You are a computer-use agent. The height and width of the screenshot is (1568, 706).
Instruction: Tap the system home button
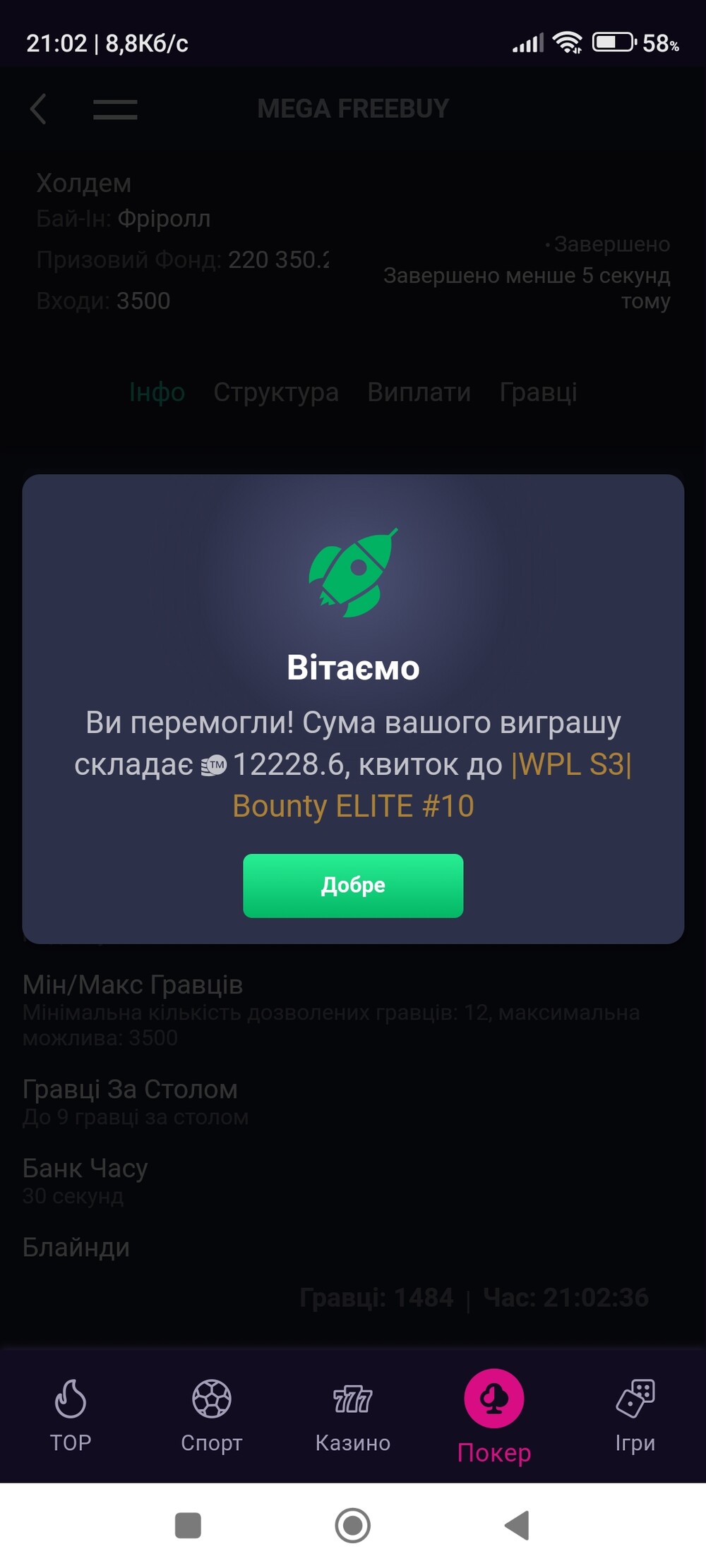353,1526
